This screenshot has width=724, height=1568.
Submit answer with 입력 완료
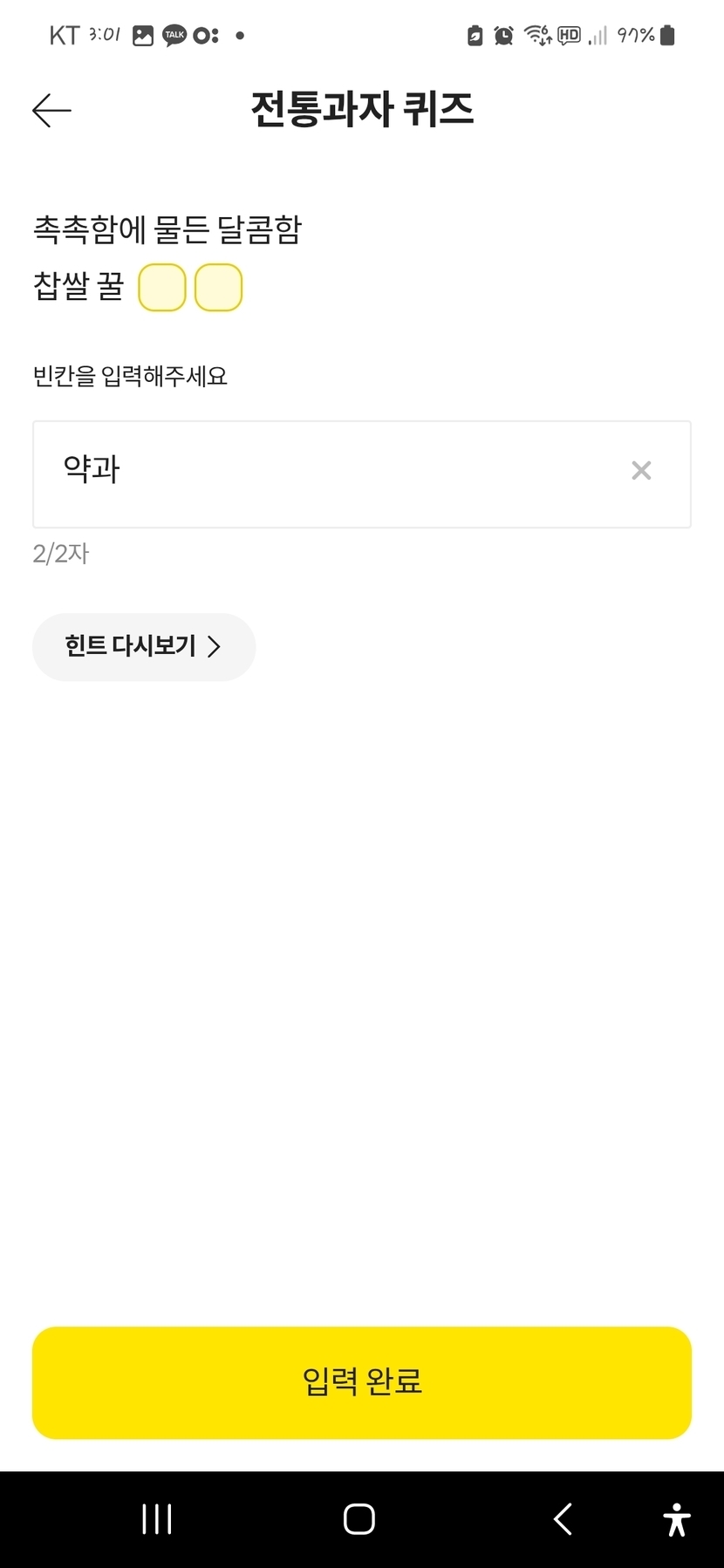click(x=362, y=1382)
